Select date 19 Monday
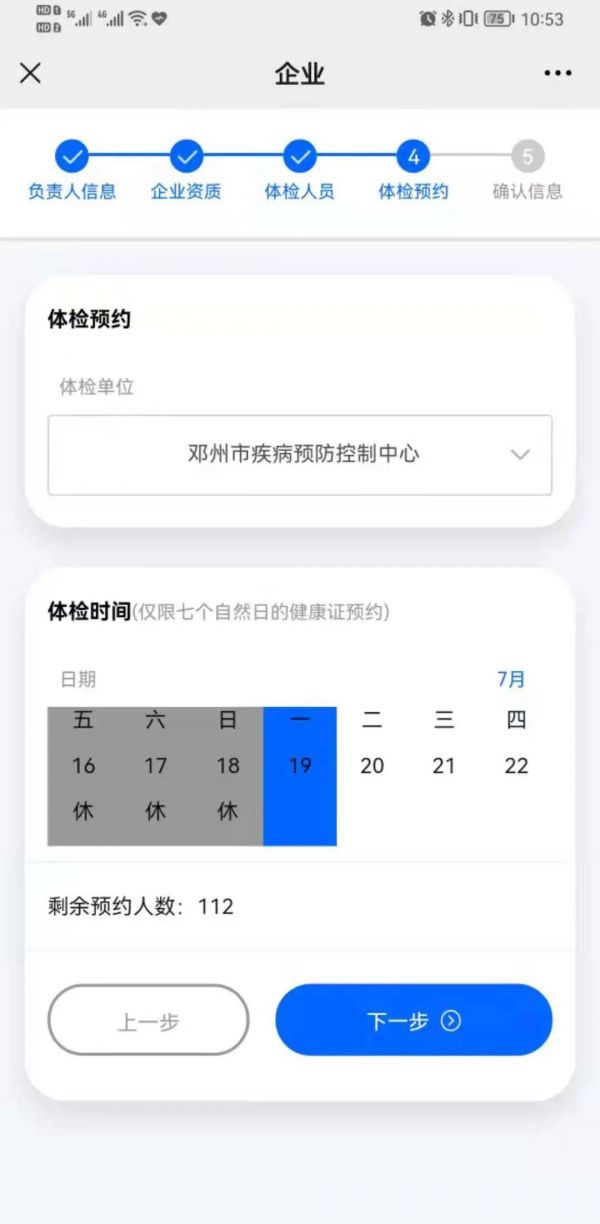The height and width of the screenshot is (1224, 600). coord(300,766)
